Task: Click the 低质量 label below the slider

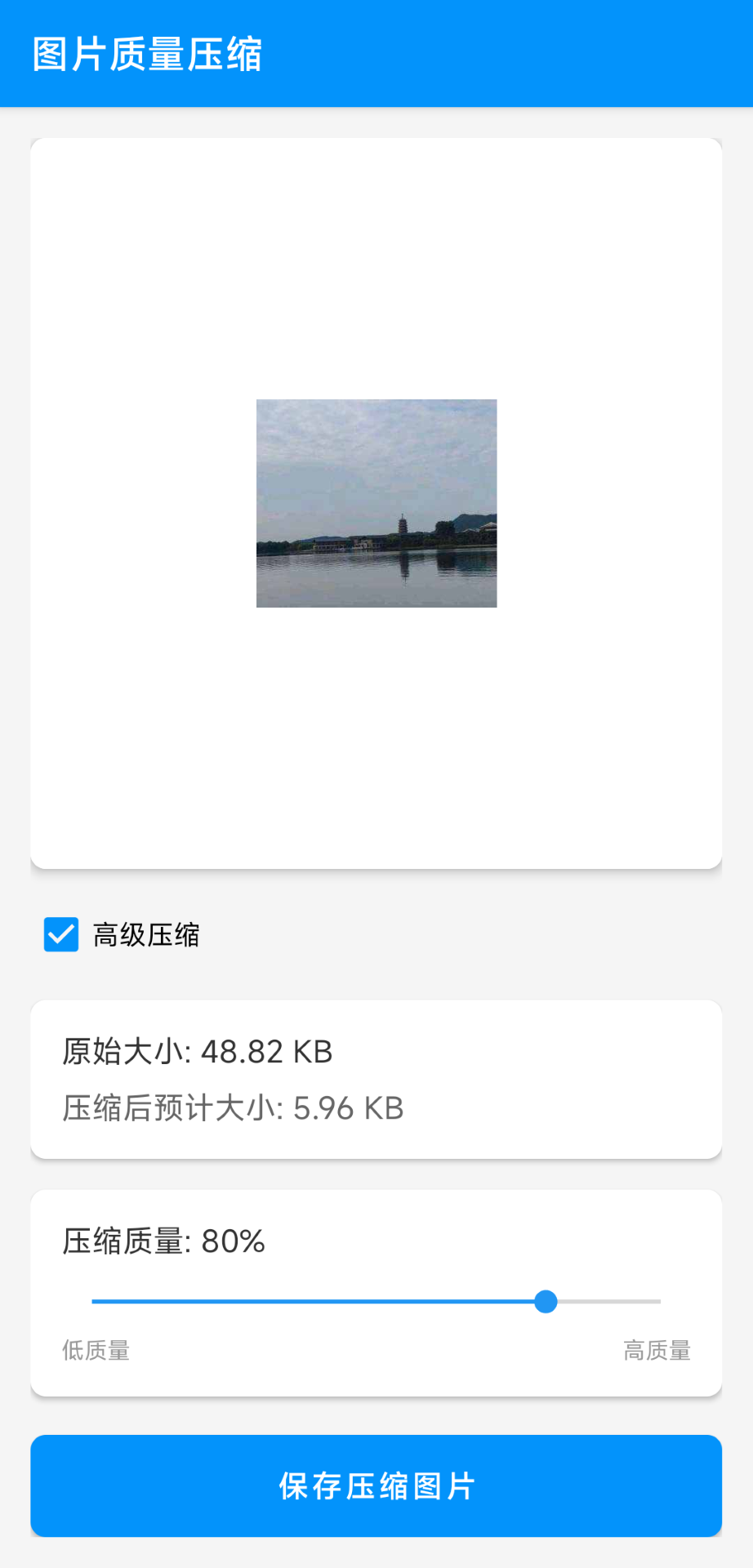Action: click(96, 1351)
